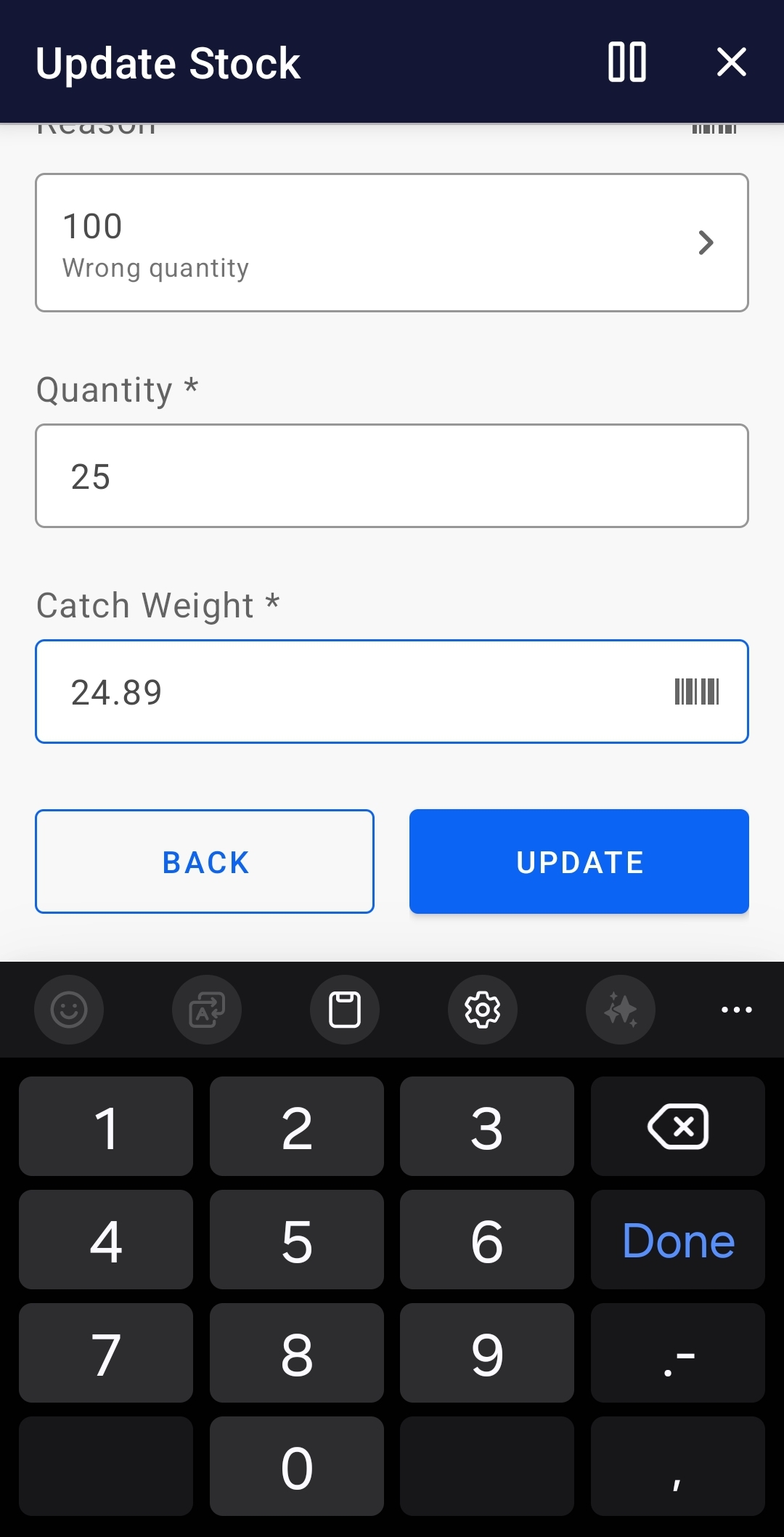Open the keyboard translate tool

206,1010
